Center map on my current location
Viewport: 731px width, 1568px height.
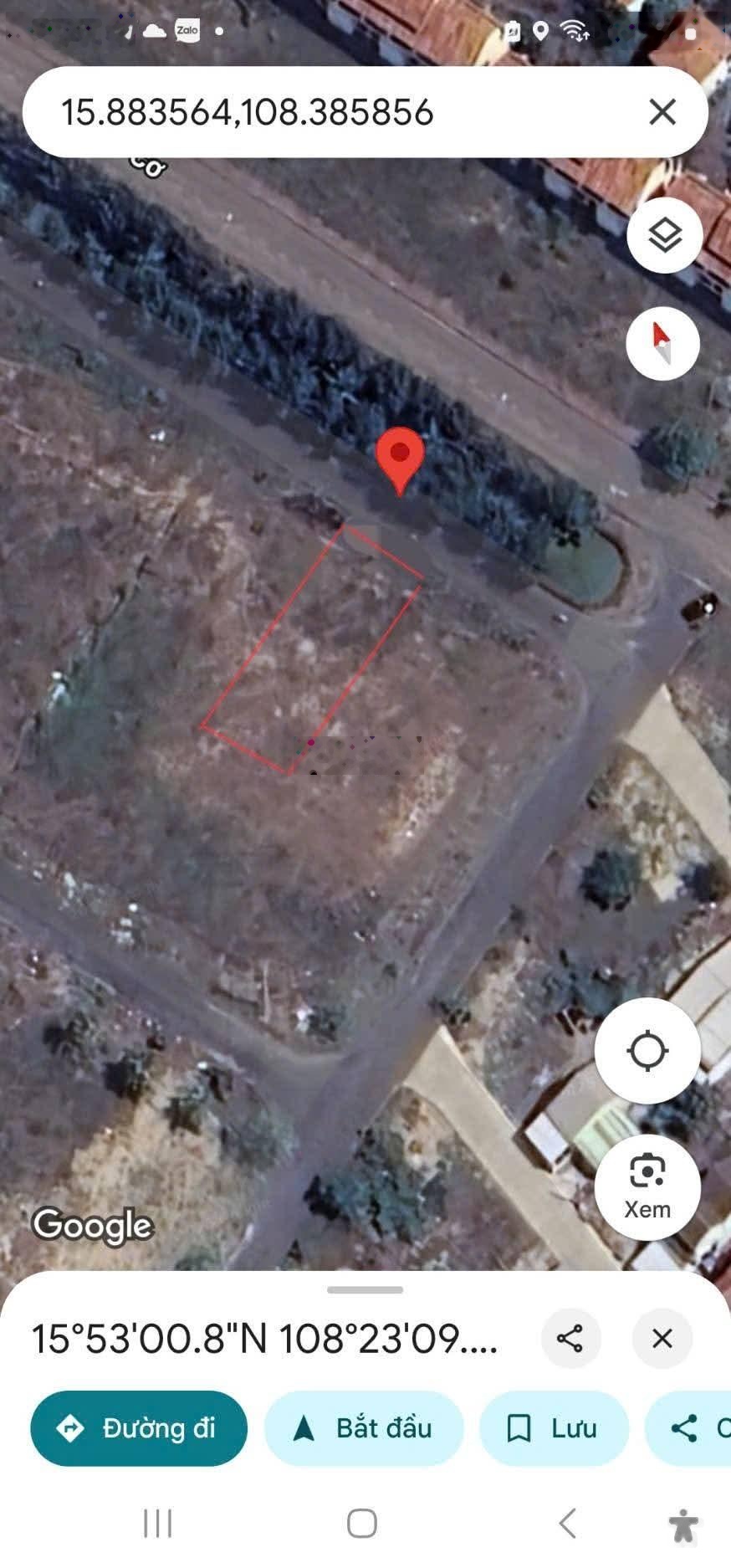click(647, 1051)
